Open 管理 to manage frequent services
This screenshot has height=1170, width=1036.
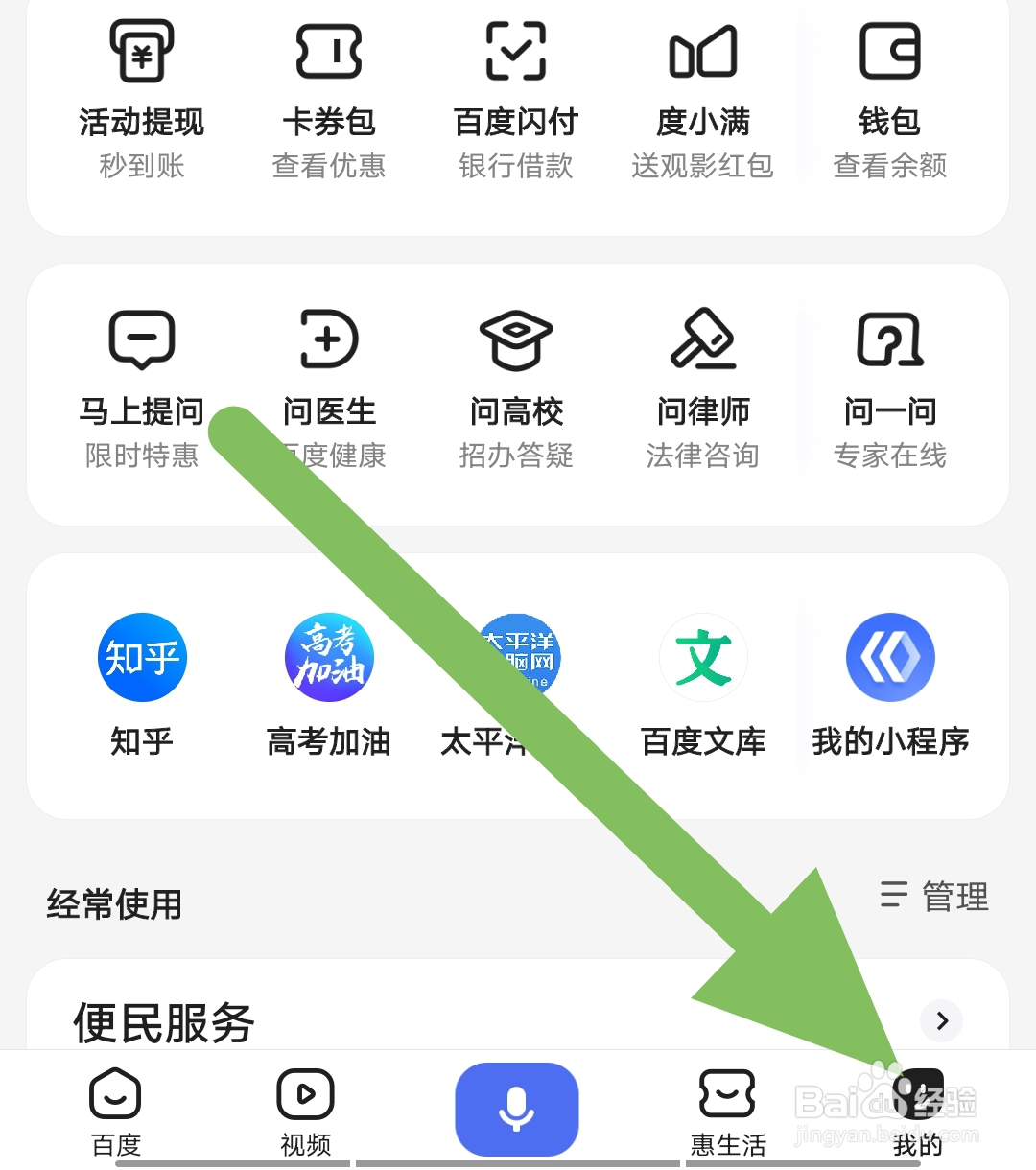(935, 899)
